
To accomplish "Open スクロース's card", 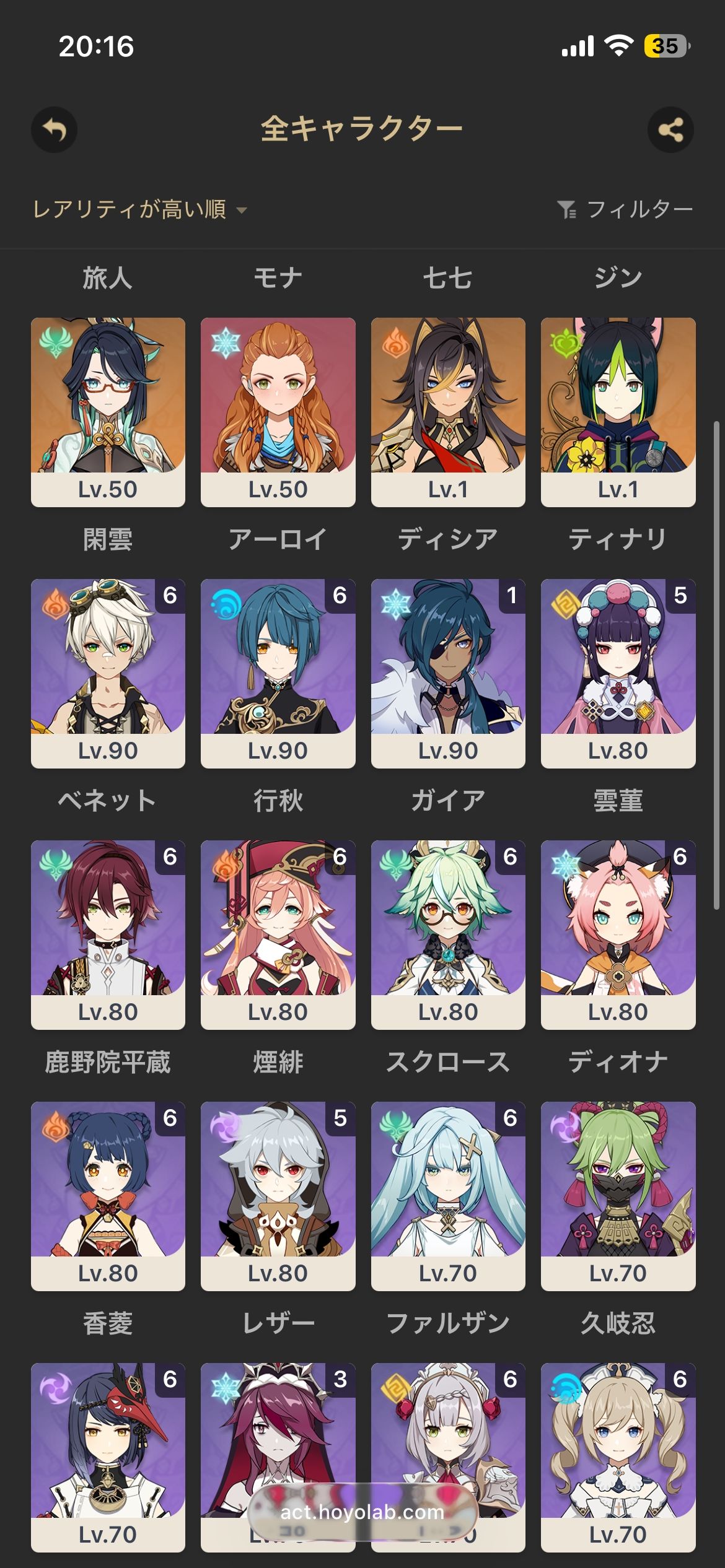I will click(x=448, y=934).
